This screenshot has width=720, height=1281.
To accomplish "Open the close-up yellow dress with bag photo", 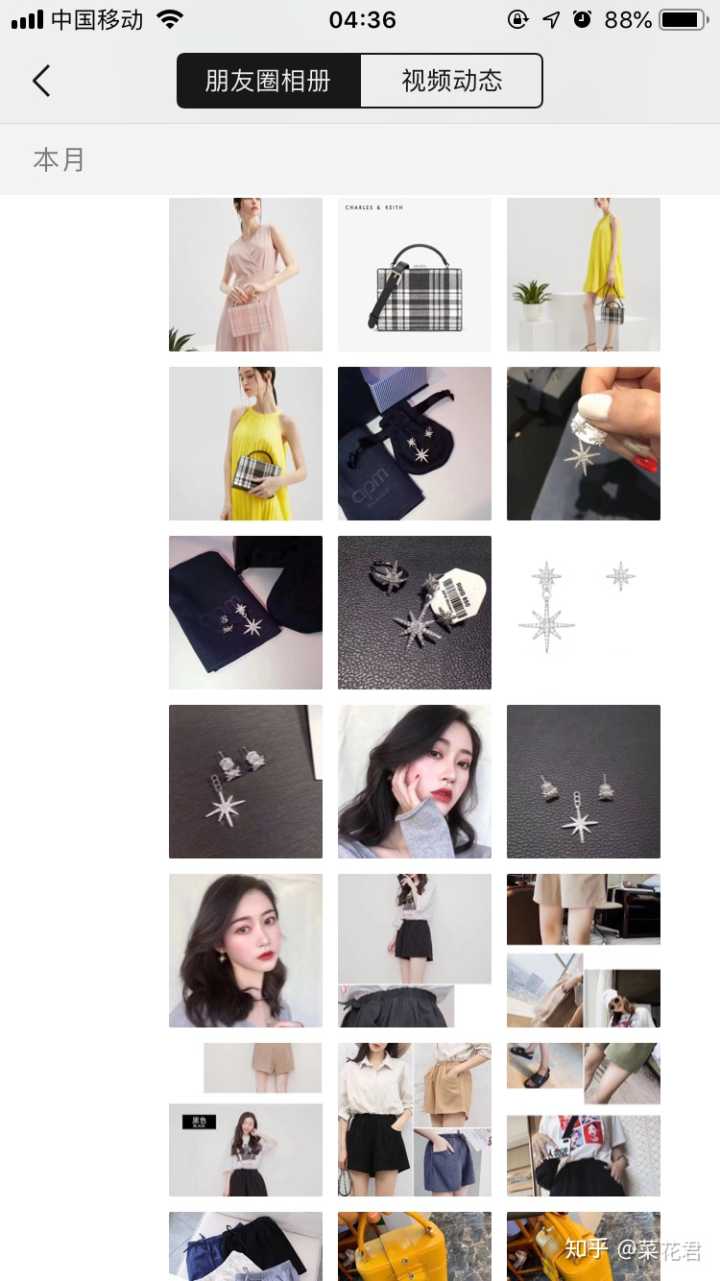I will pos(245,443).
